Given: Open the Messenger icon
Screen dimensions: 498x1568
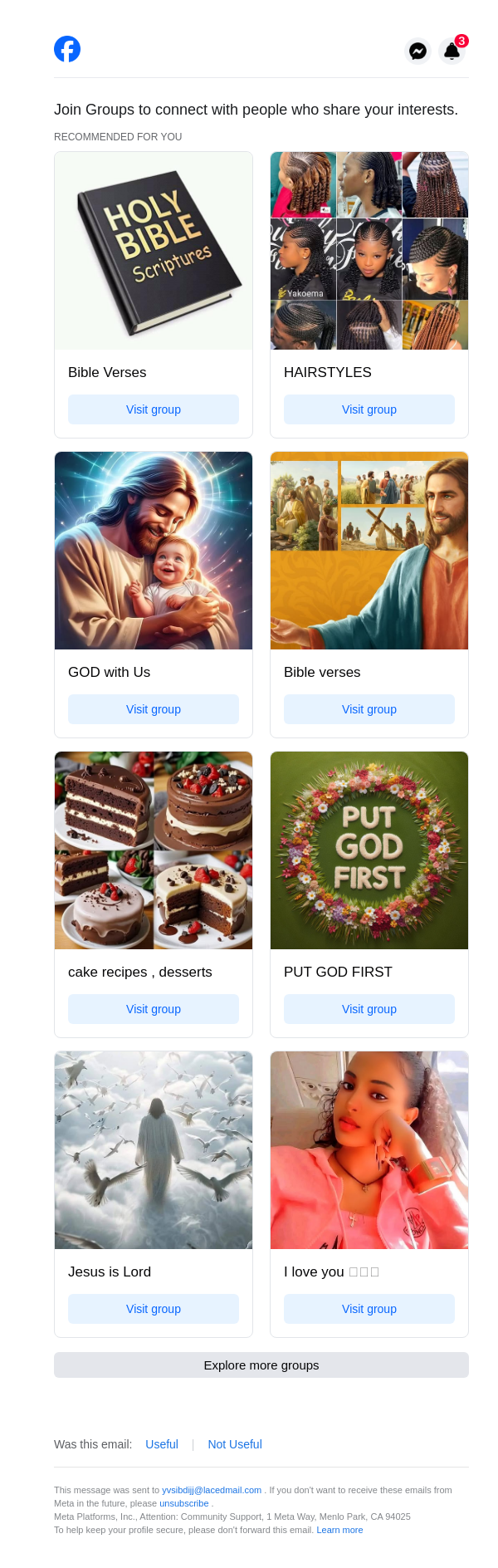Looking at the screenshot, I should [x=418, y=51].
